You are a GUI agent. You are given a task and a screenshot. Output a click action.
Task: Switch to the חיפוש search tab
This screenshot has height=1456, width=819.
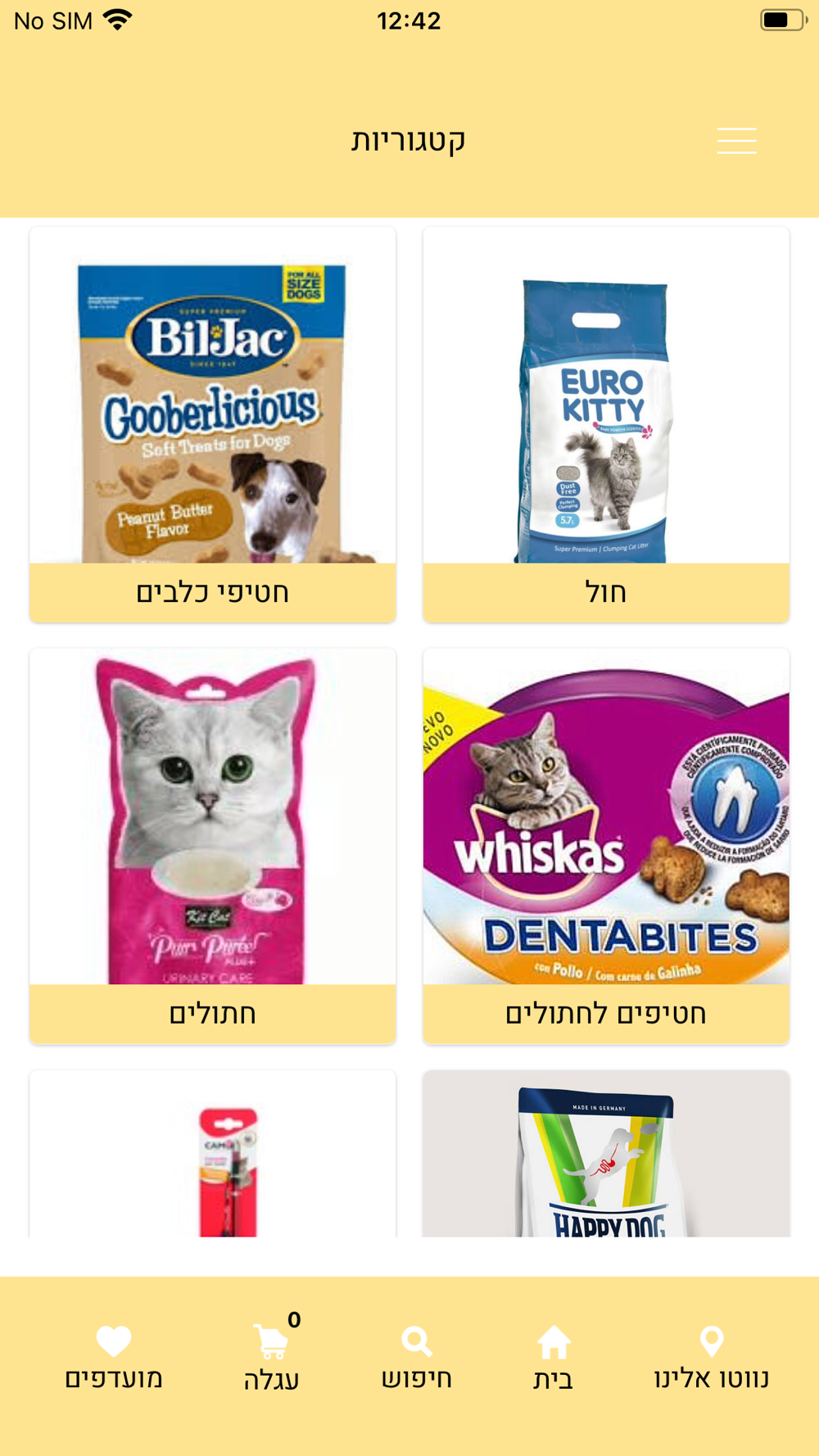pos(417,1358)
